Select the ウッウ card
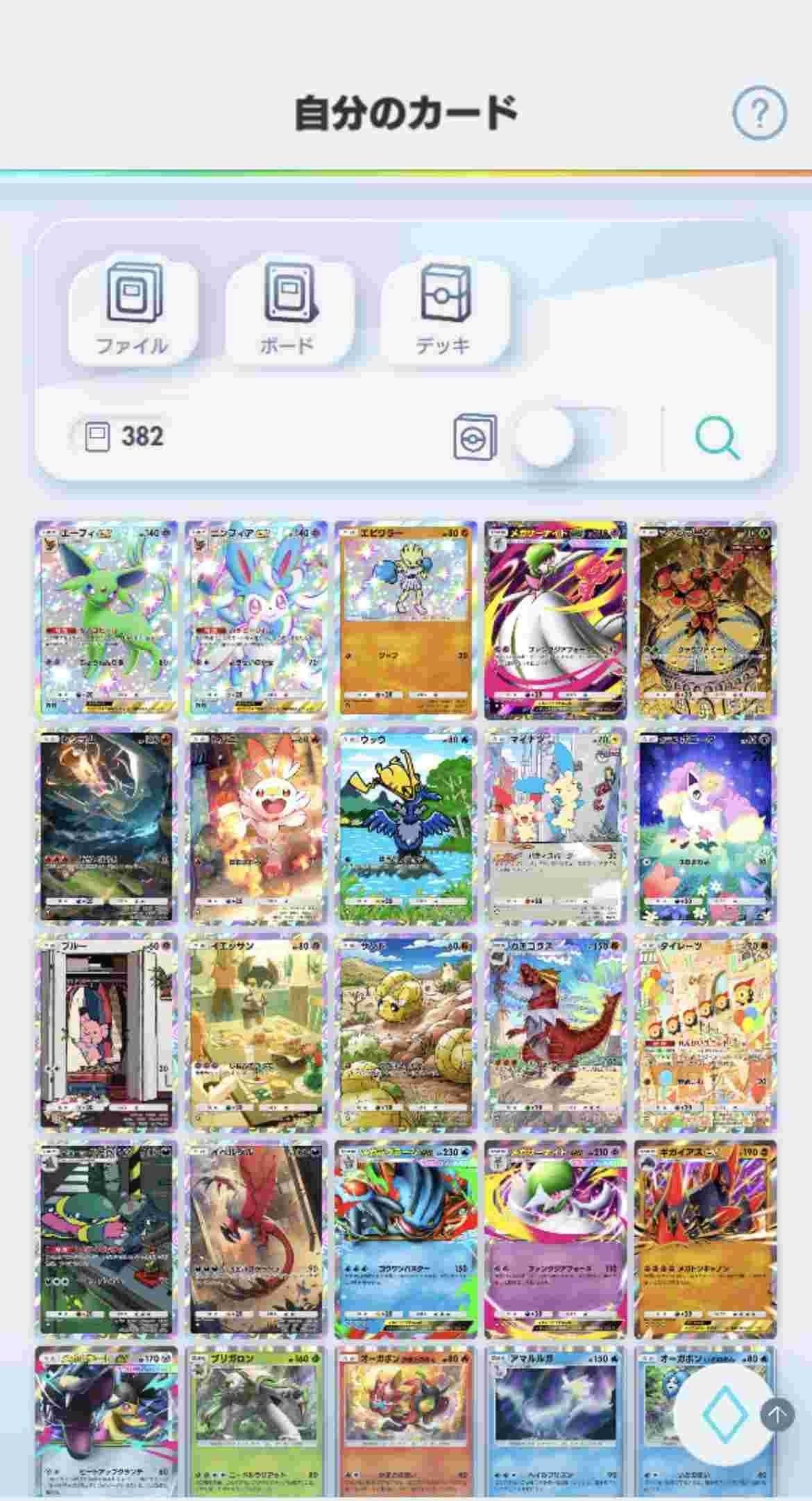 coord(406,825)
